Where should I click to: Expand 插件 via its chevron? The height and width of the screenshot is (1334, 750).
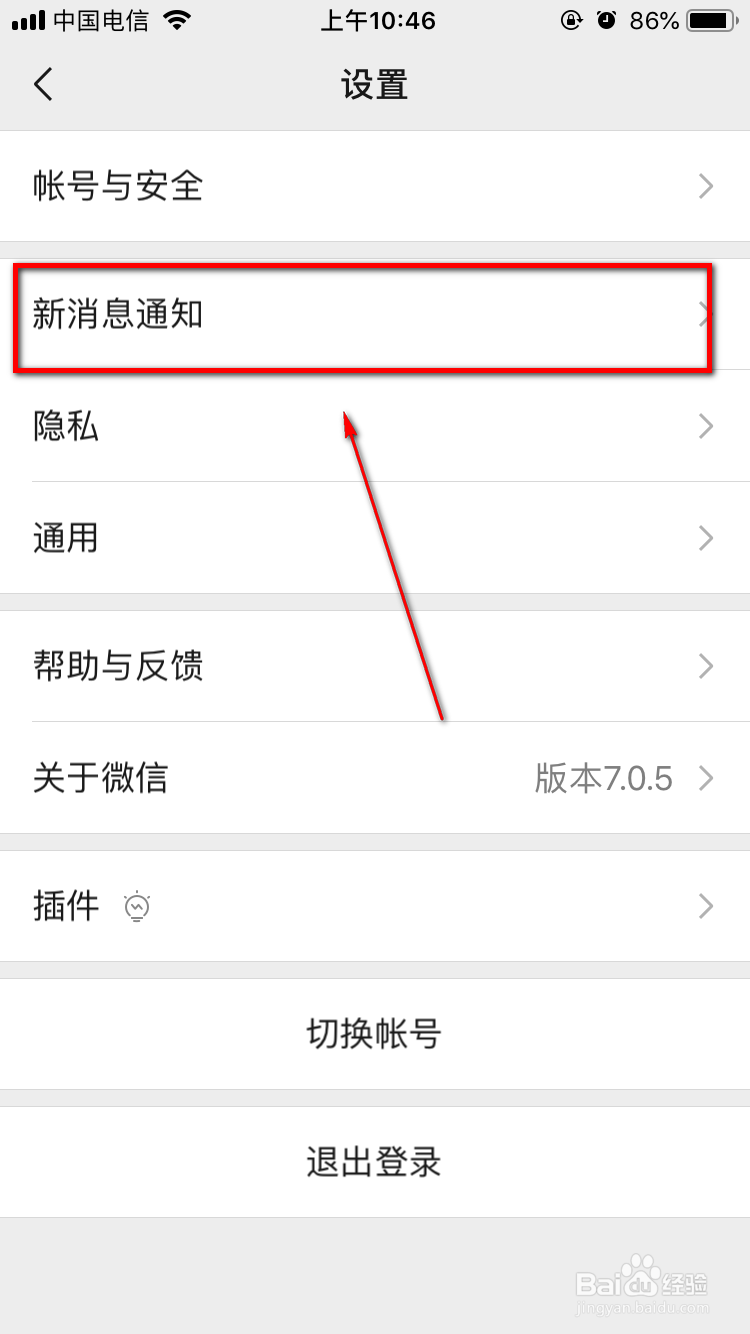point(706,906)
